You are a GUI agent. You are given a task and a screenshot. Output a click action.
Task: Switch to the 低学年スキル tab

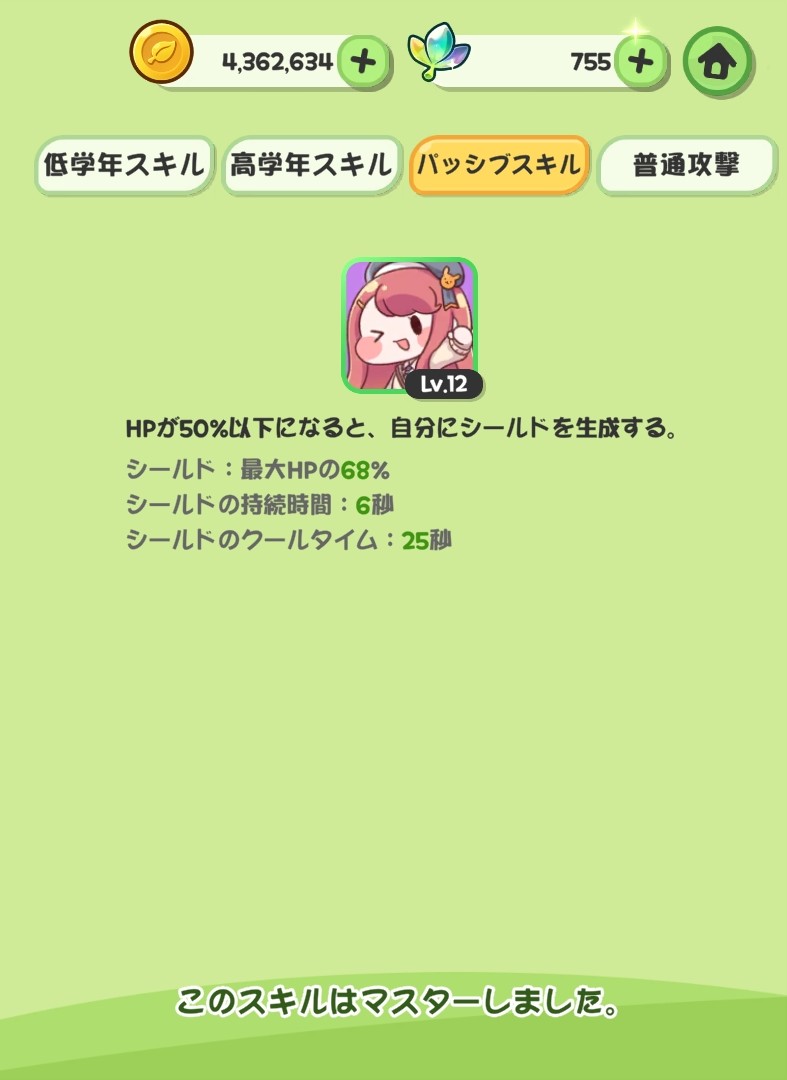(125, 165)
